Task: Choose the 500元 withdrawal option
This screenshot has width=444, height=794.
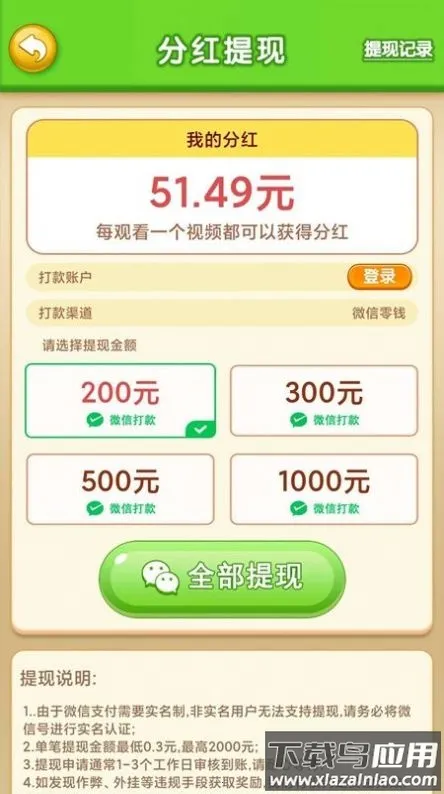Action: tap(120, 489)
